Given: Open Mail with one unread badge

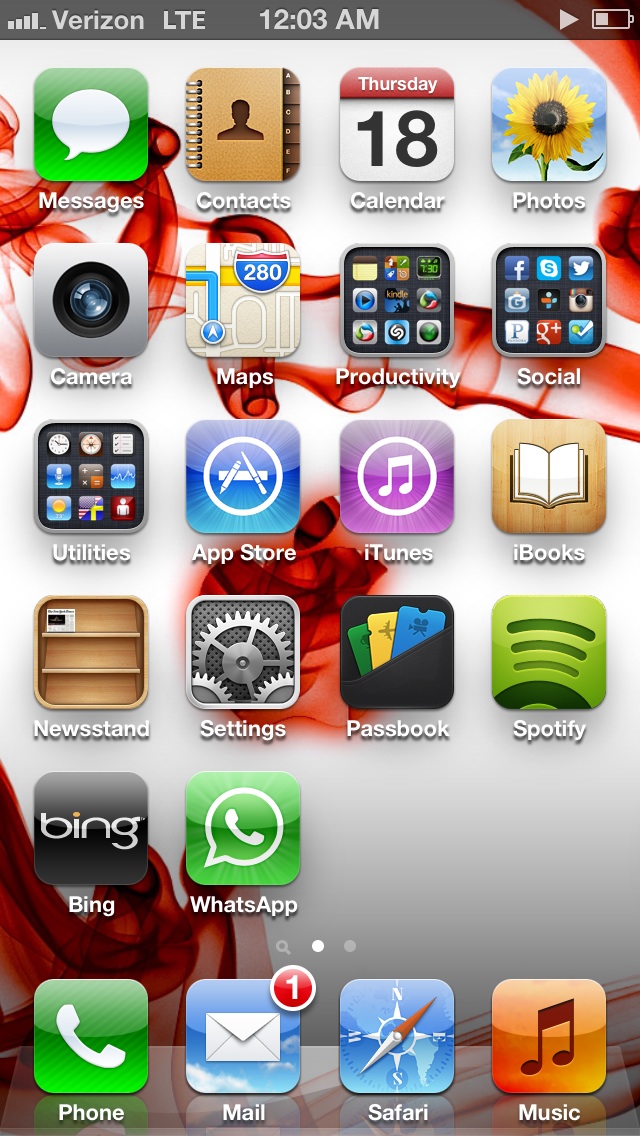Looking at the screenshot, I should tap(244, 1036).
